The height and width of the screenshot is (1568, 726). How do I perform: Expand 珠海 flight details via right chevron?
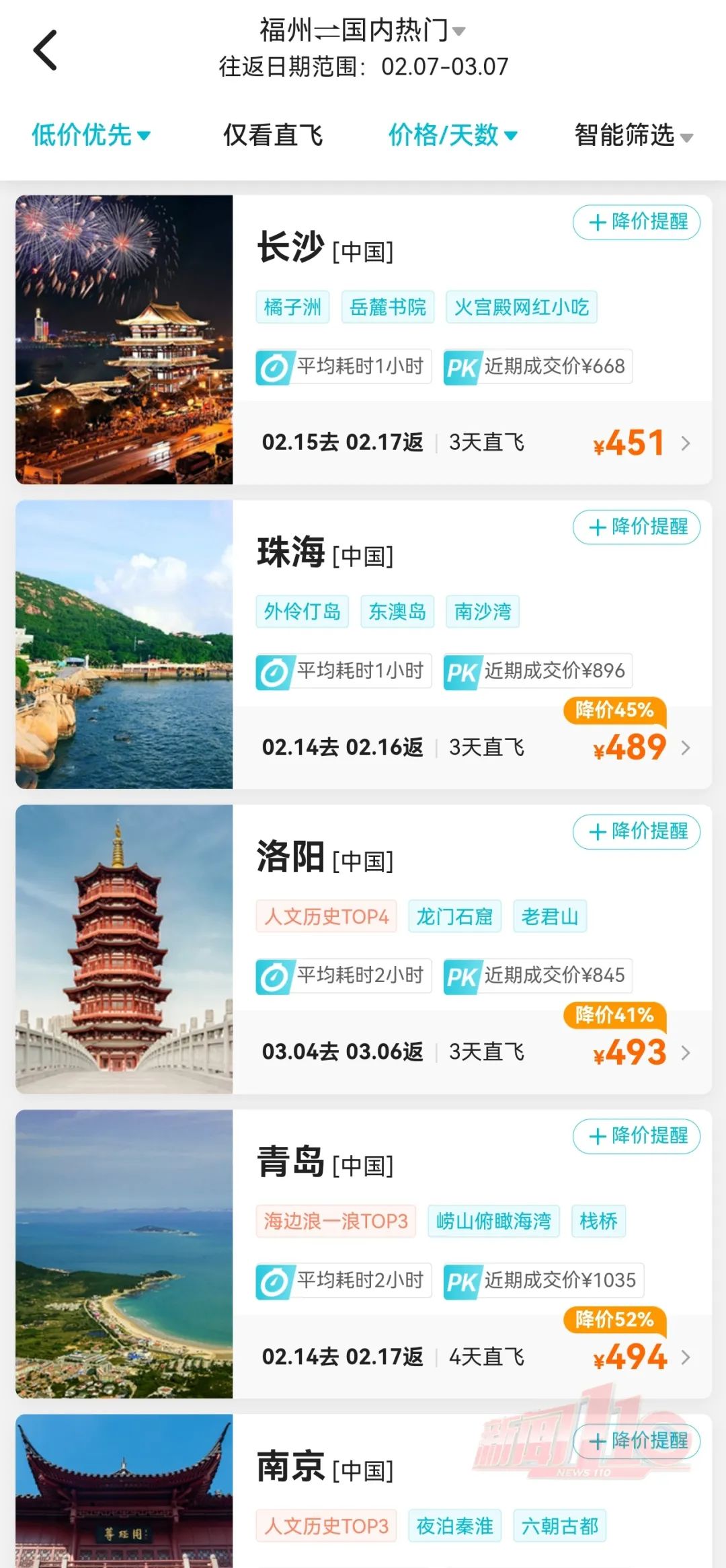tap(686, 747)
